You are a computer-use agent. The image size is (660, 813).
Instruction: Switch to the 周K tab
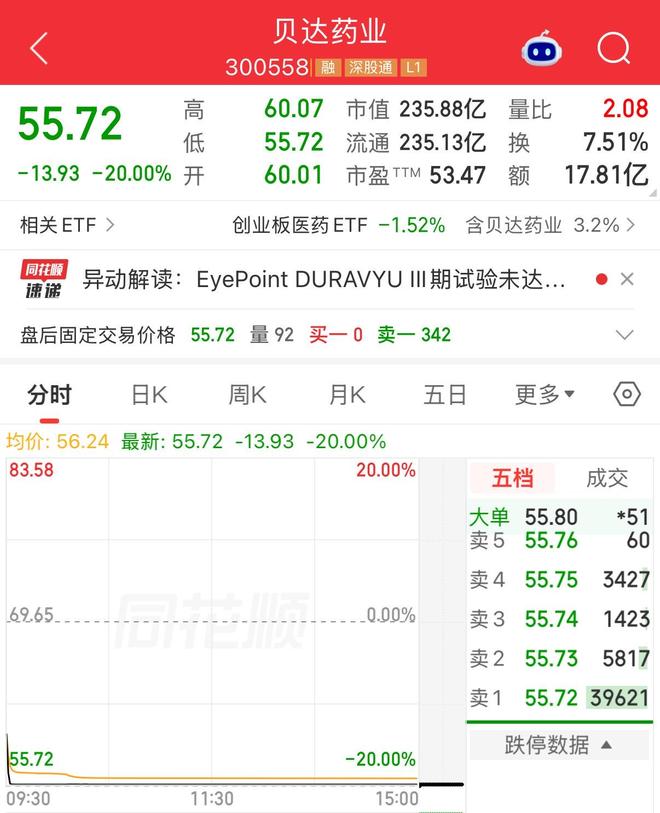(247, 395)
